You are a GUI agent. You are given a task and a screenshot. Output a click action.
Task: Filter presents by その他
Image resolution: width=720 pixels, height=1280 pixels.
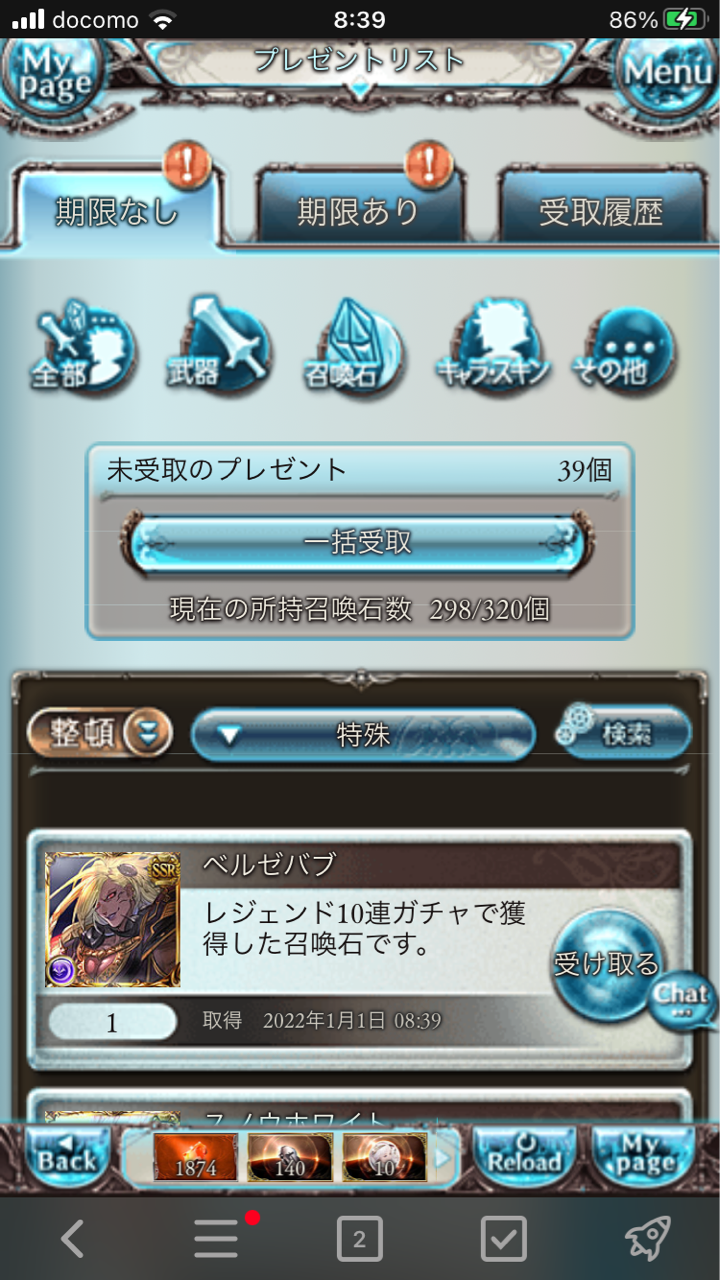[623, 352]
